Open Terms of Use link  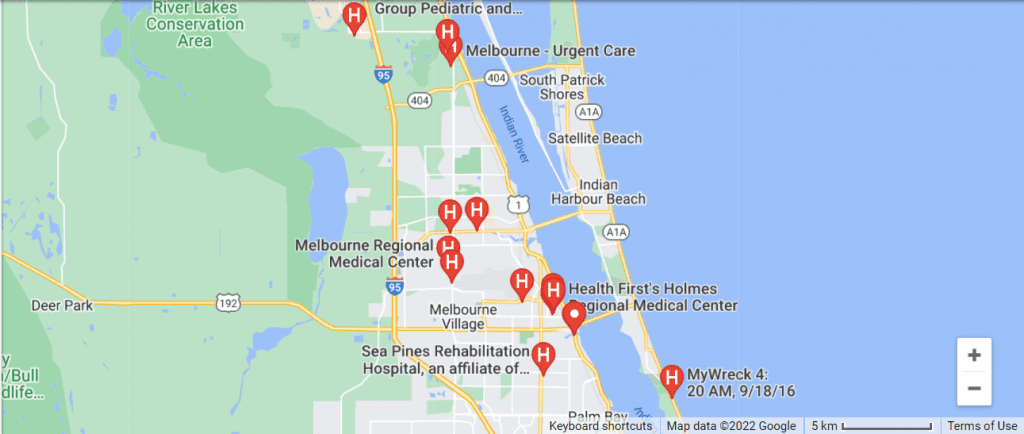pos(982,426)
